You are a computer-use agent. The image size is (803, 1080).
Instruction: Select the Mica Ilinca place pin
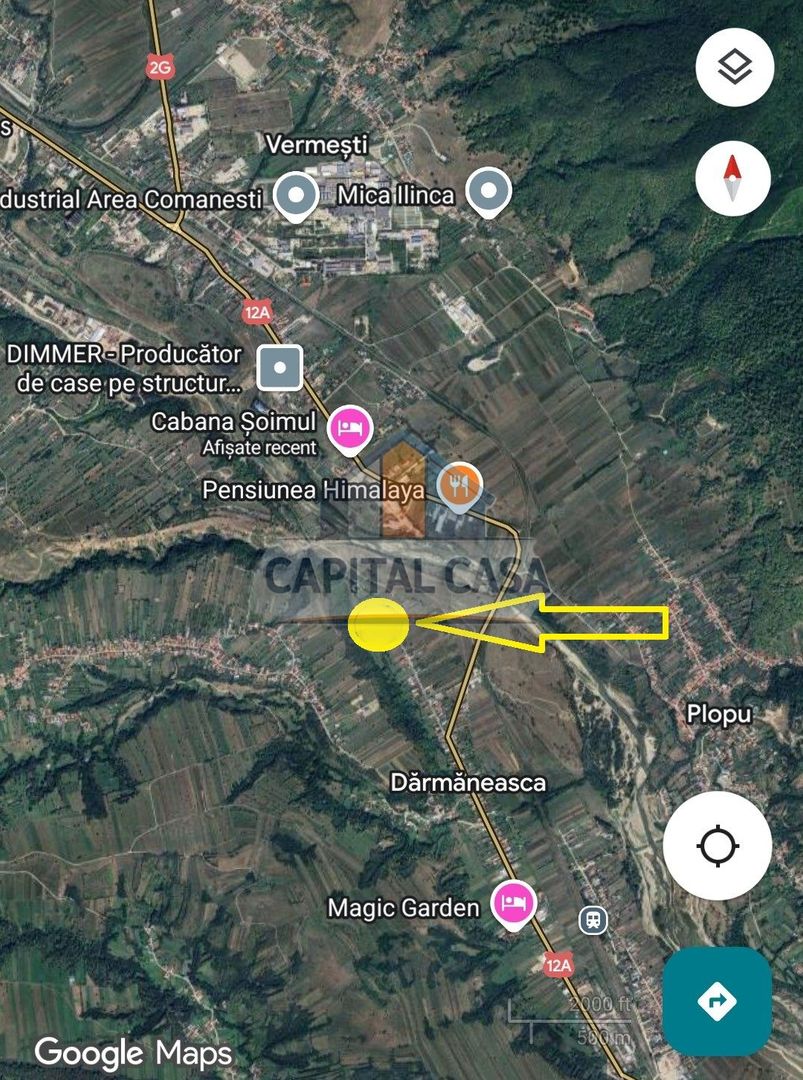(489, 189)
